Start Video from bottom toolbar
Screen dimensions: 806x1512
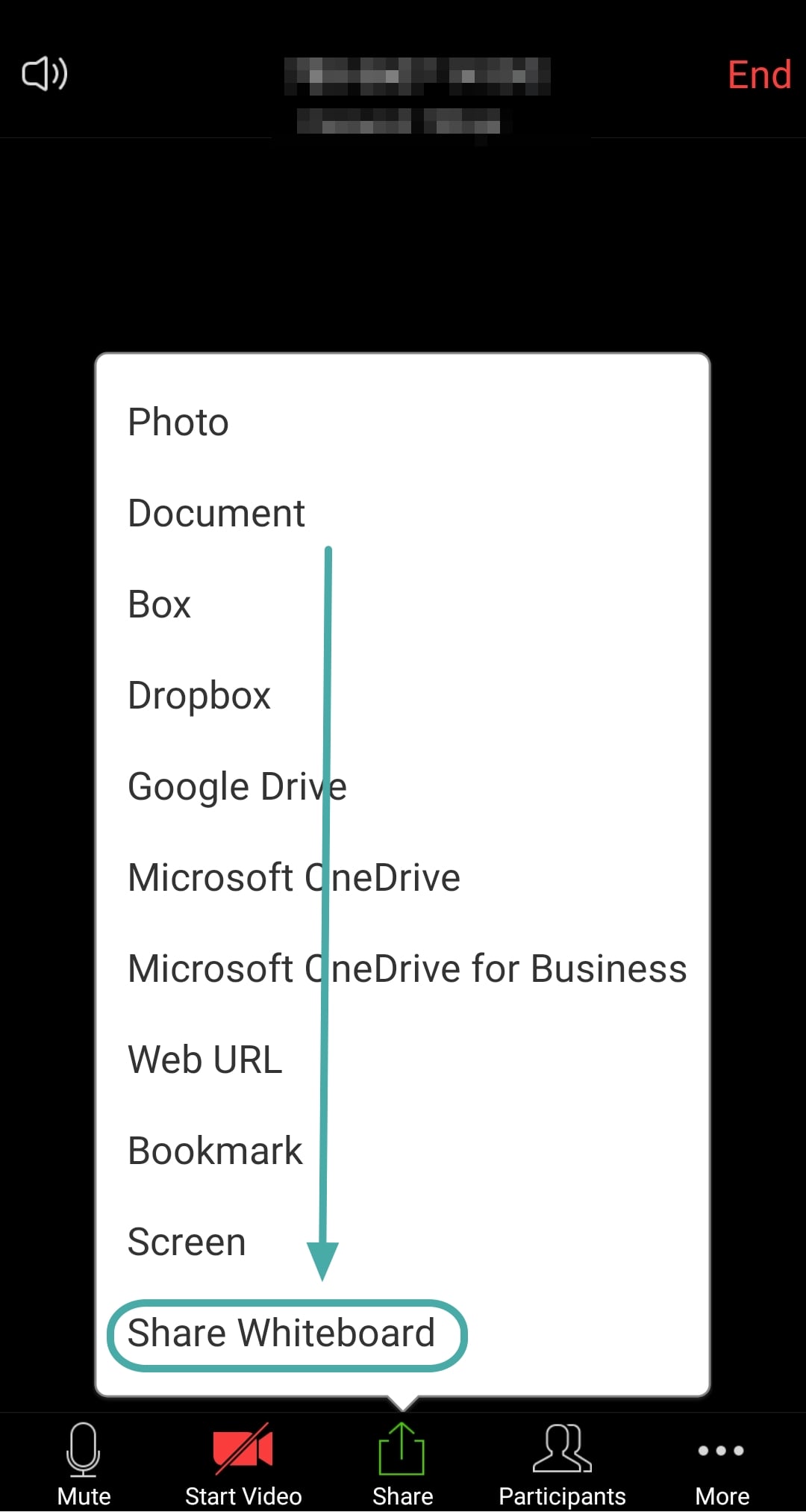click(x=243, y=1463)
